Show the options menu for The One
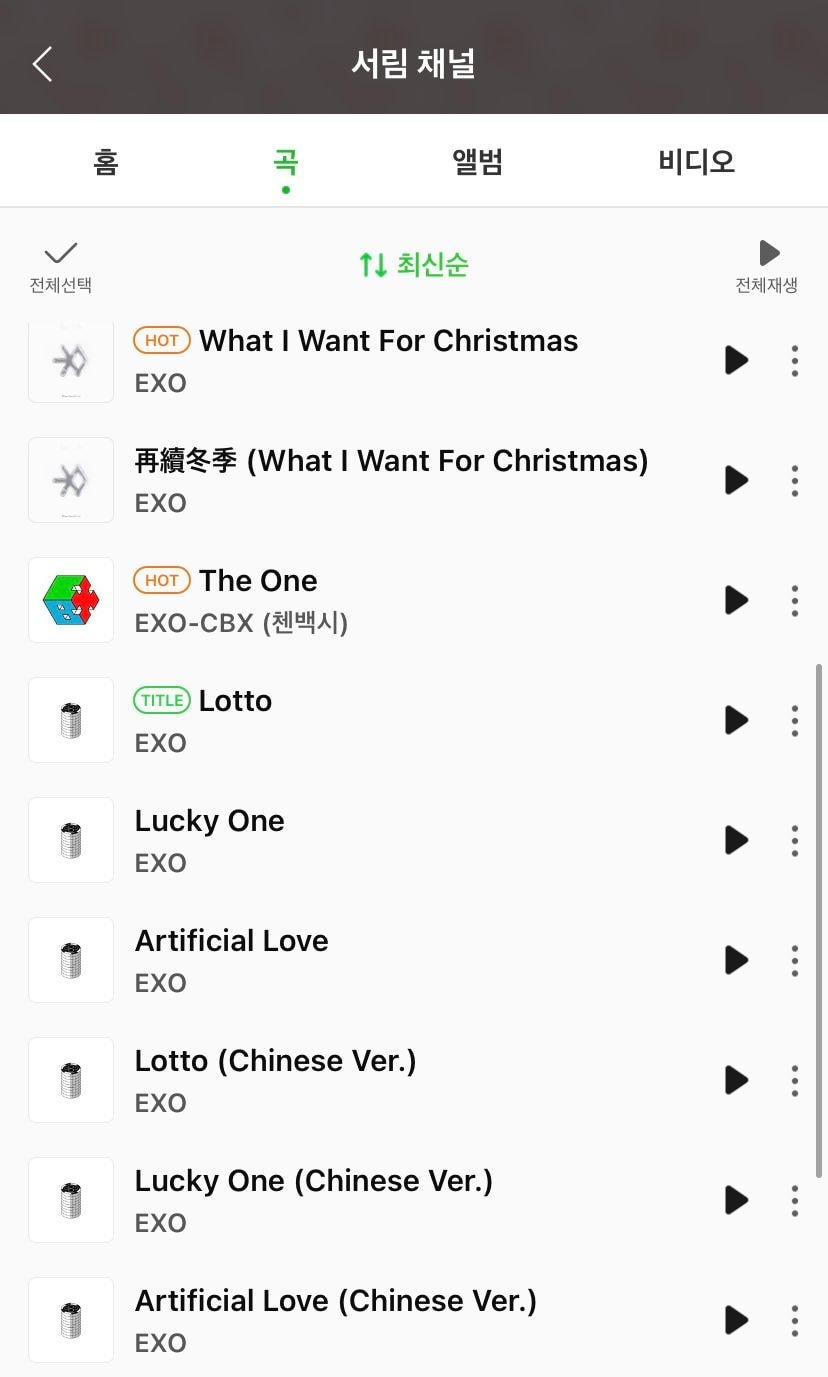This screenshot has width=828, height=1377. pos(795,600)
